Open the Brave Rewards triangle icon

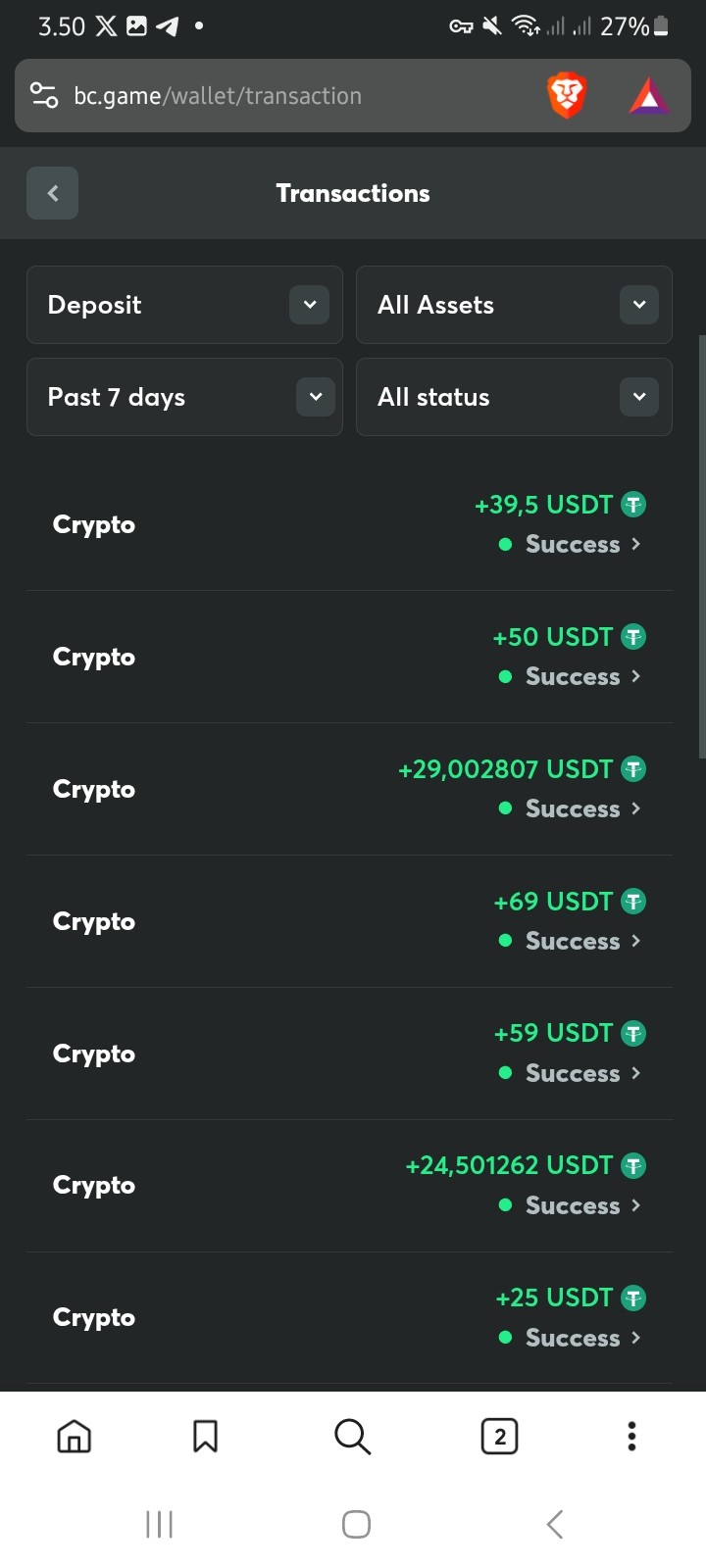[648, 96]
